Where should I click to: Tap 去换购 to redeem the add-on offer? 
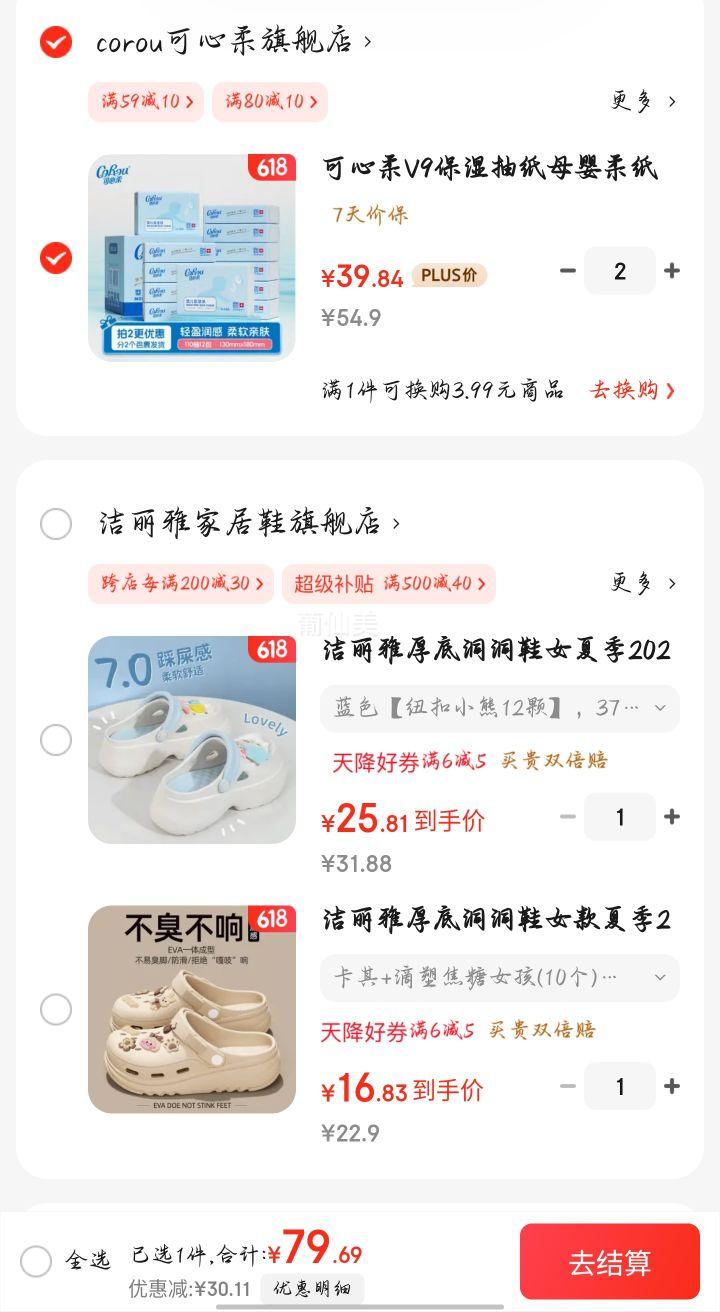(633, 390)
